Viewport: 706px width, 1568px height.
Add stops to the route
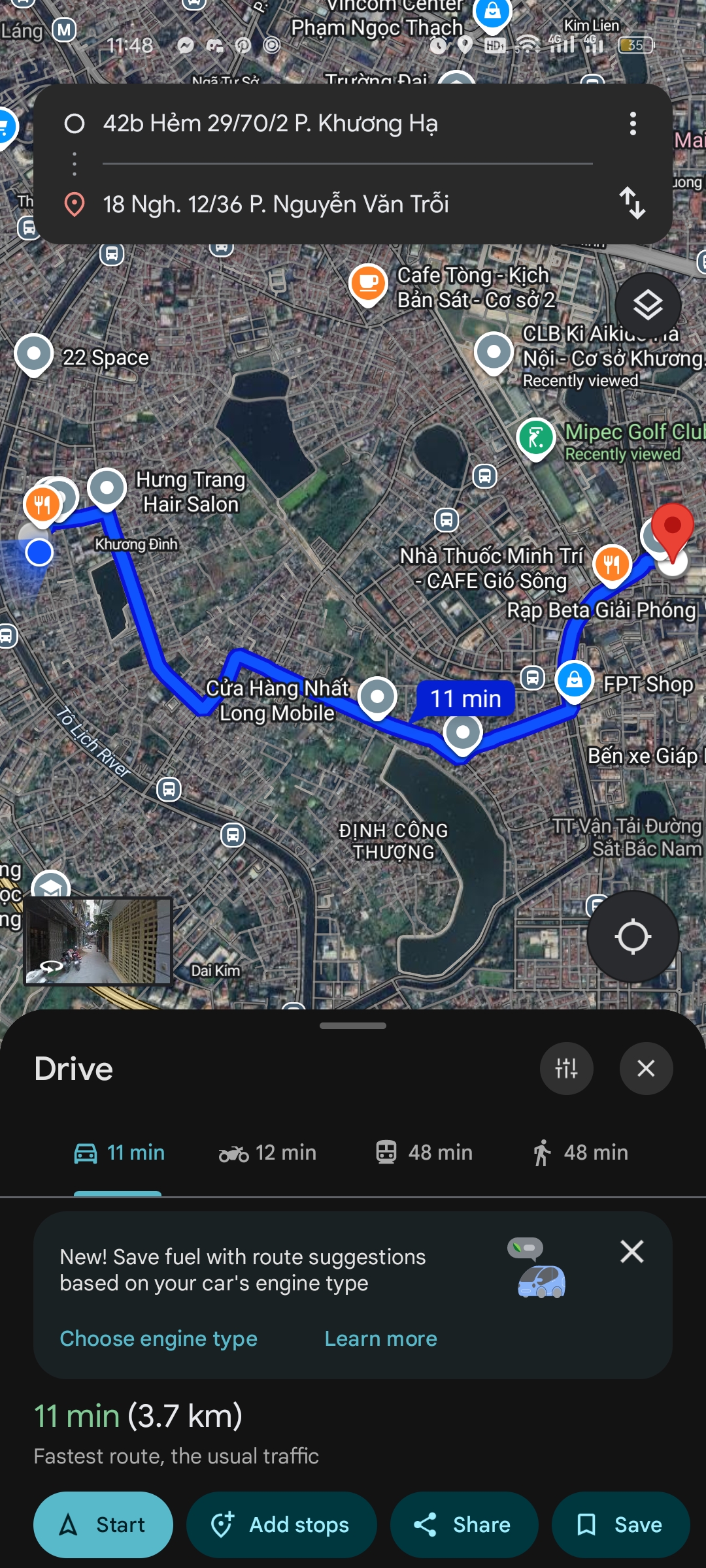(281, 1525)
